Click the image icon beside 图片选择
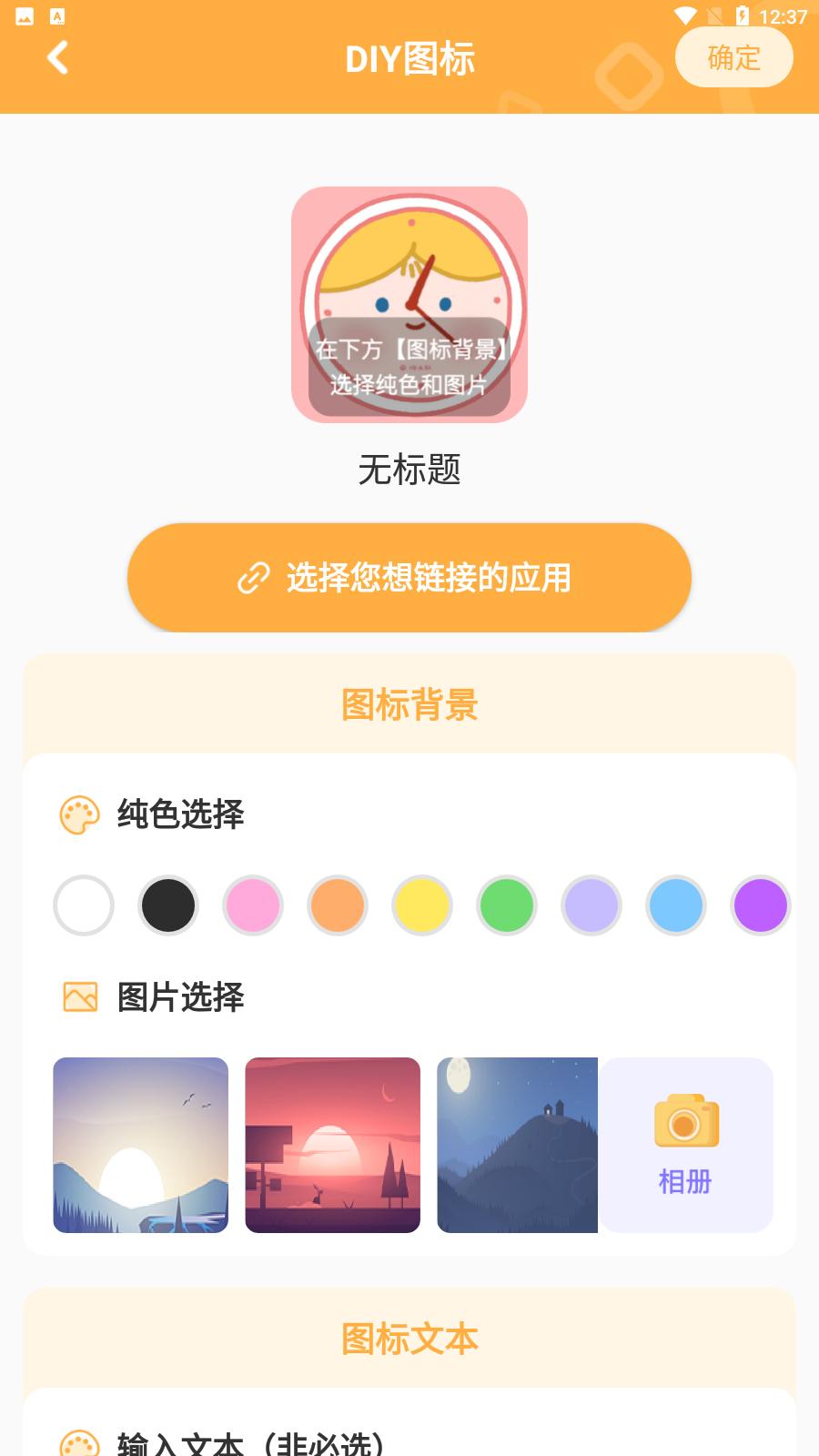The image size is (819, 1456). (79, 998)
